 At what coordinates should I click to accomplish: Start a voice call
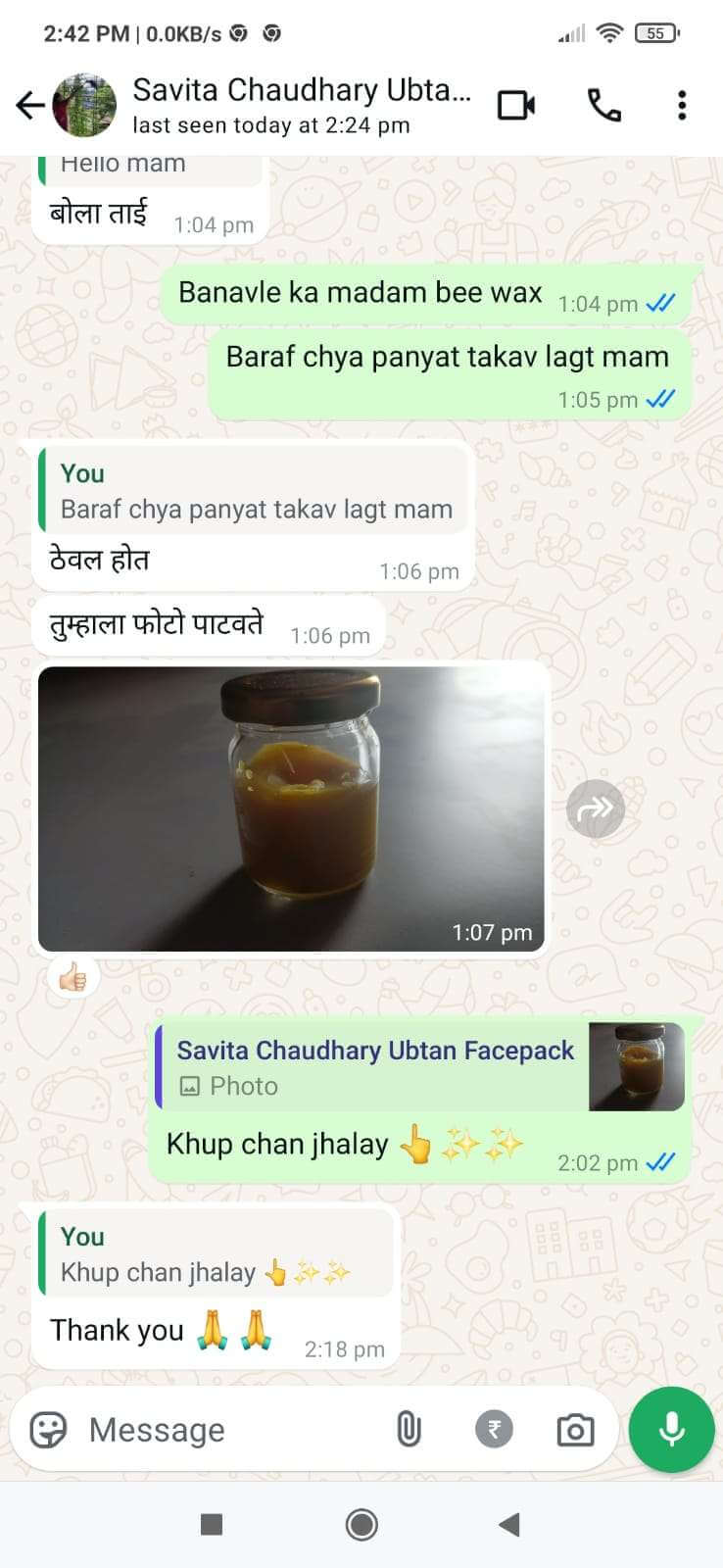pyautogui.click(x=603, y=105)
